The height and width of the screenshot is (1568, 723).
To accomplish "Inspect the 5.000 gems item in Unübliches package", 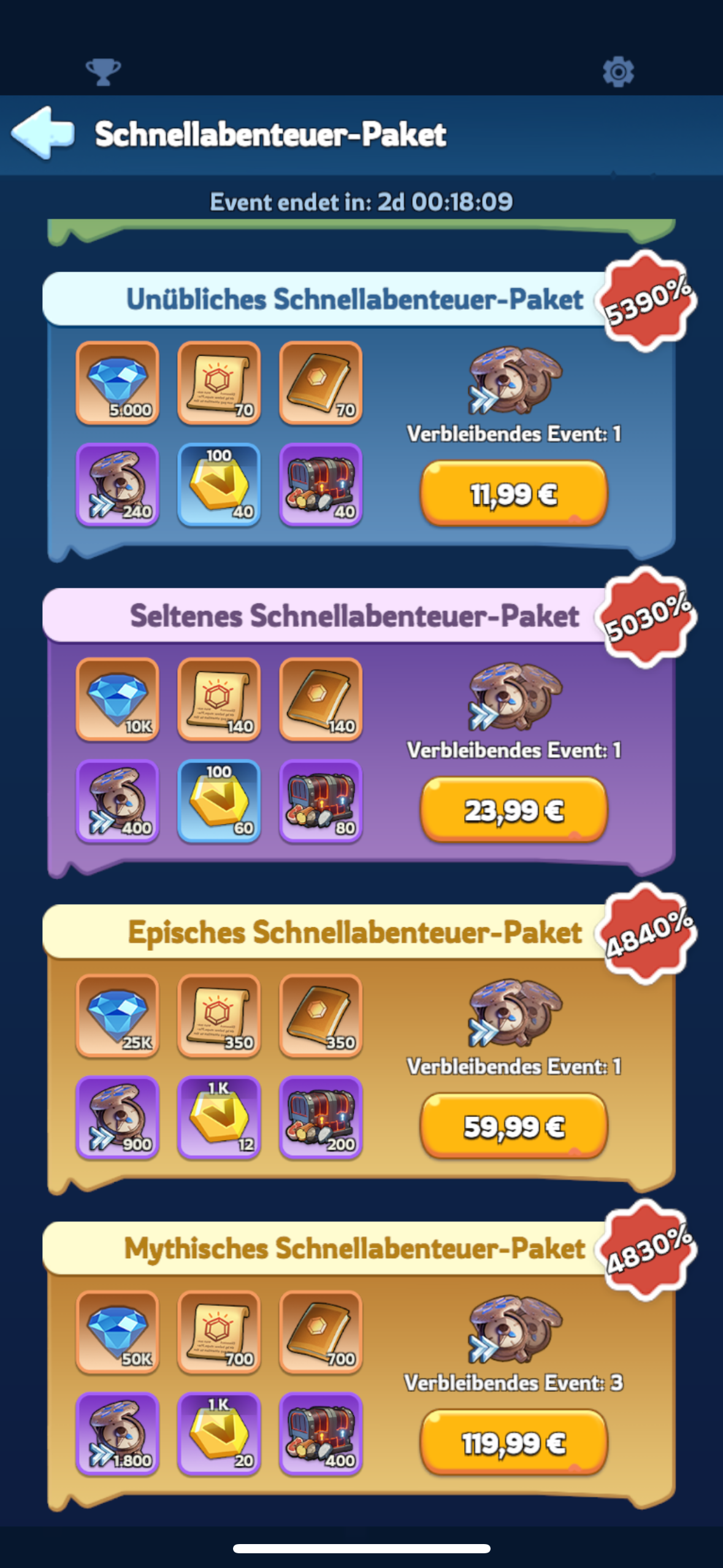I will [118, 383].
